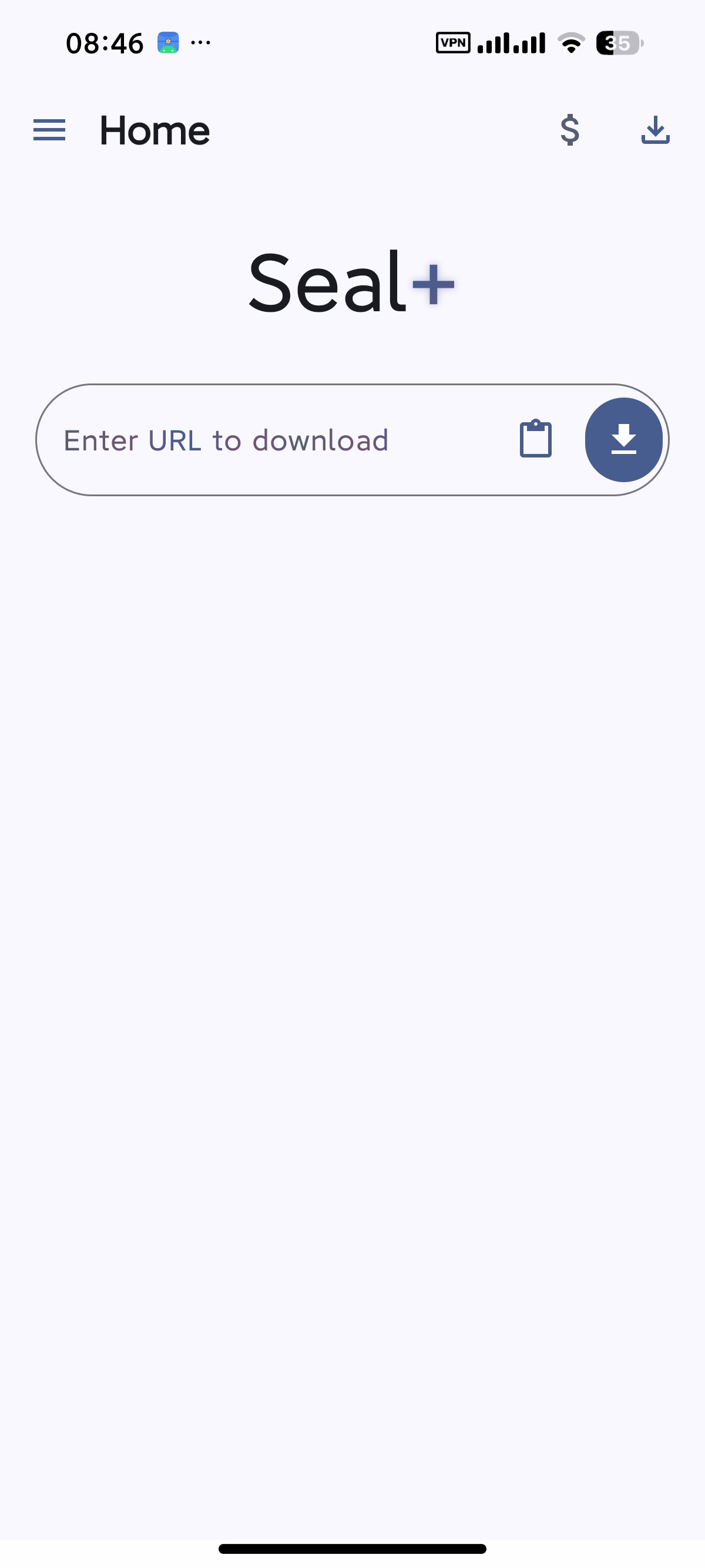
Task: Open the downloads list icon in the app bar
Action: (x=655, y=130)
